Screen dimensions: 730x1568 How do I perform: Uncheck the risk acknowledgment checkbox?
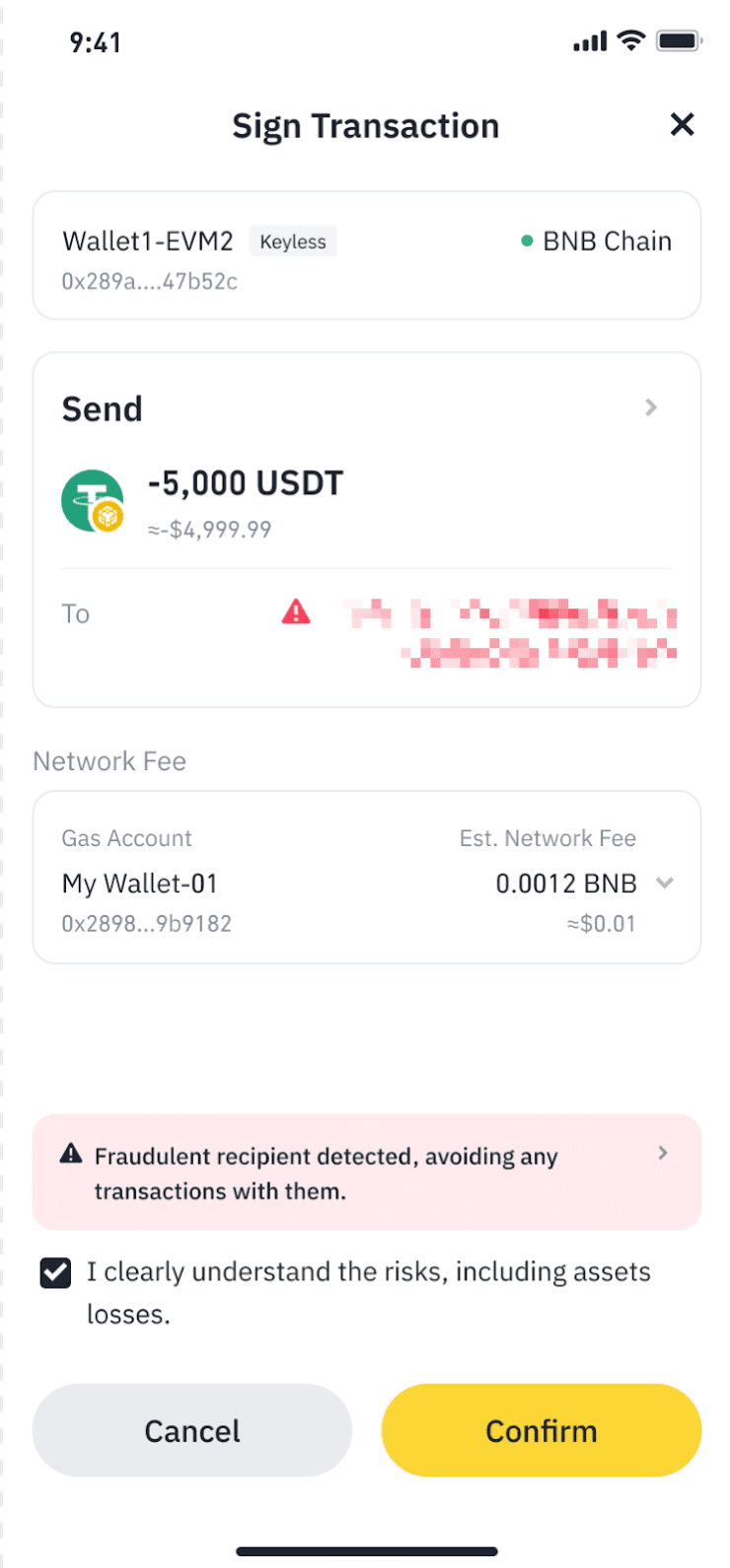pos(56,1272)
